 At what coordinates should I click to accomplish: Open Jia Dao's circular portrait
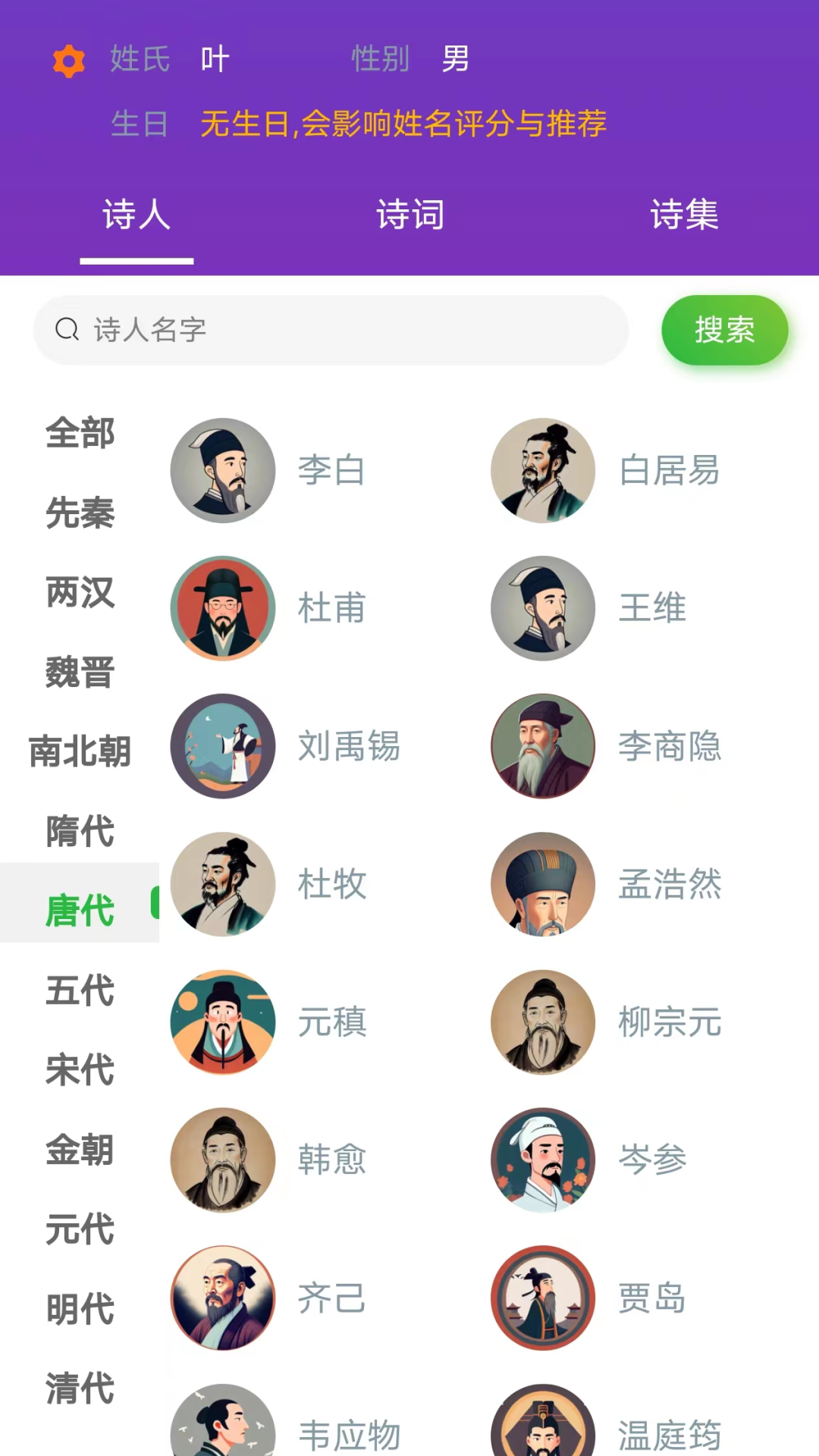point(543,1298)
